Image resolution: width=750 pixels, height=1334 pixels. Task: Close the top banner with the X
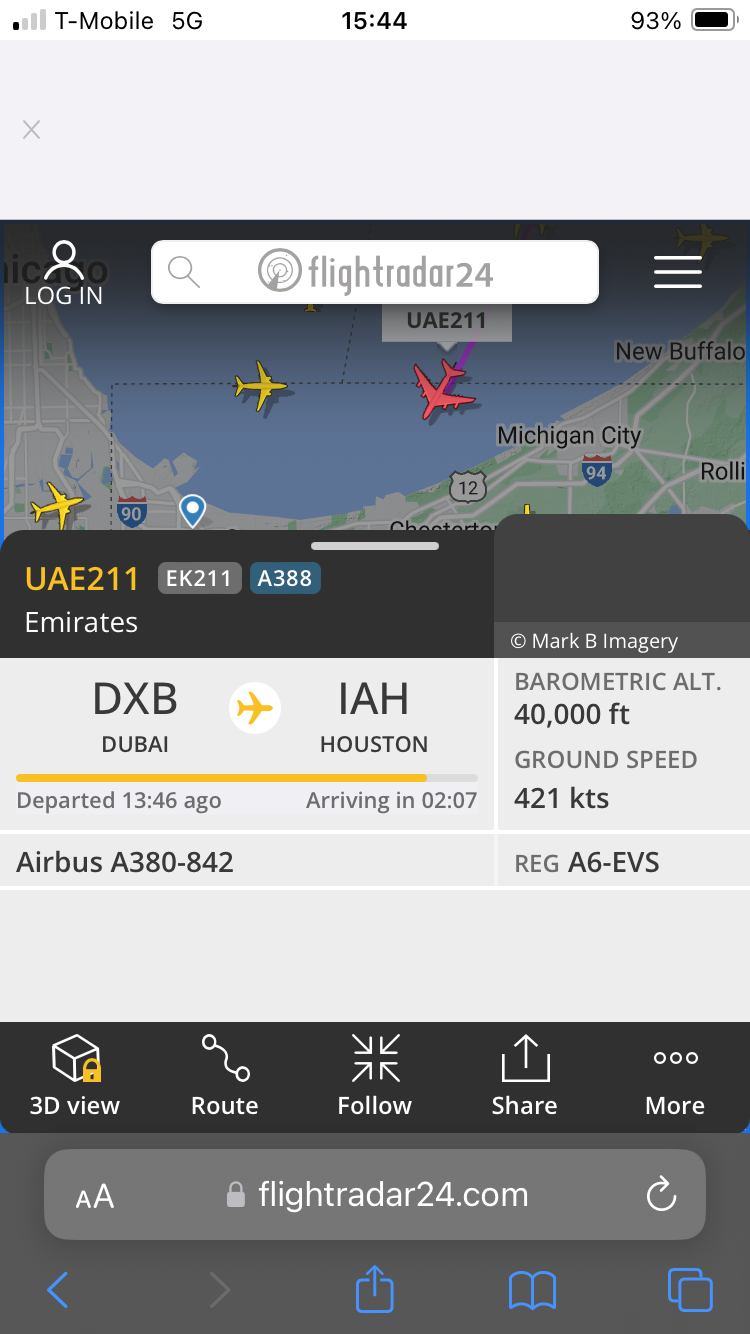click(x=32, y=130)
